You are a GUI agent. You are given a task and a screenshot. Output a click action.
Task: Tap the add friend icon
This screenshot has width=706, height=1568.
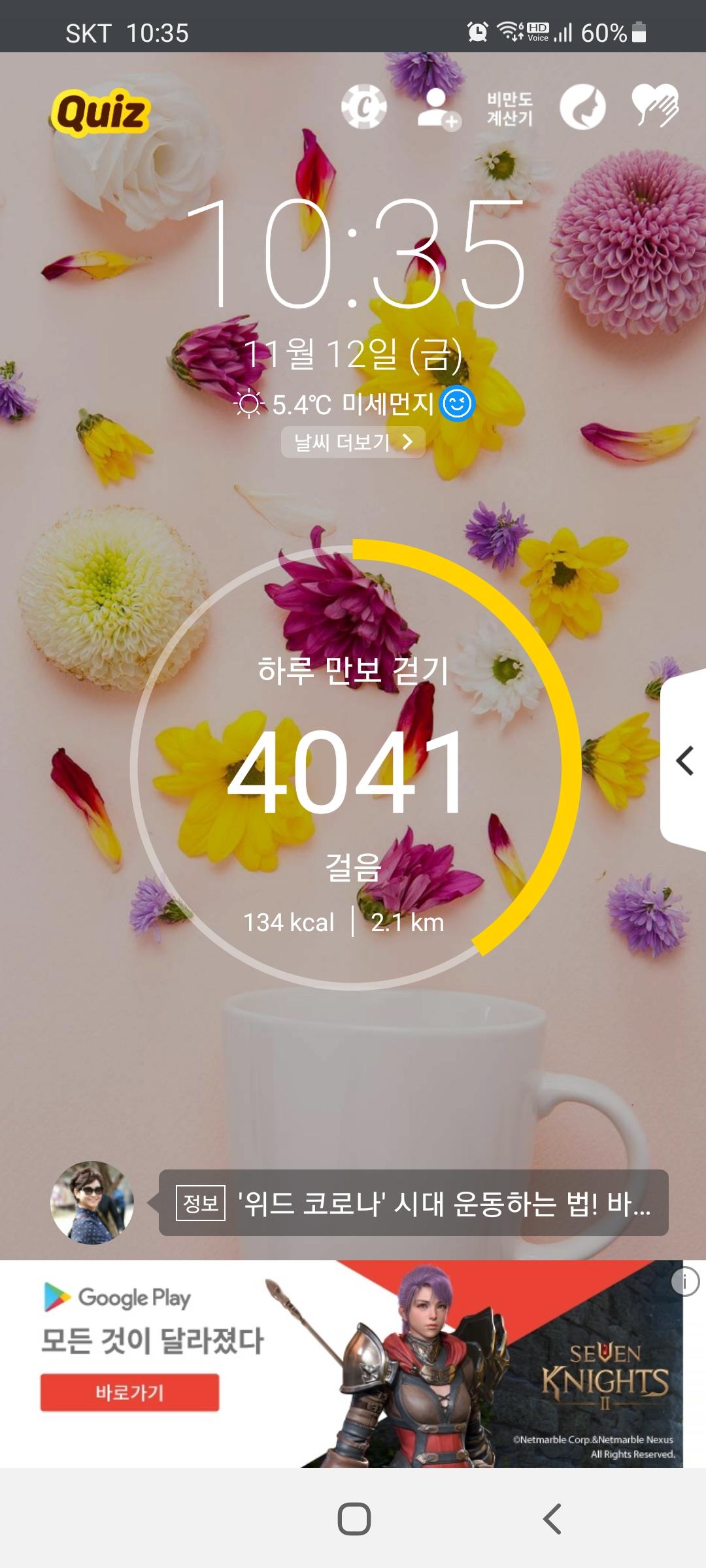click(x=438, y=108)
